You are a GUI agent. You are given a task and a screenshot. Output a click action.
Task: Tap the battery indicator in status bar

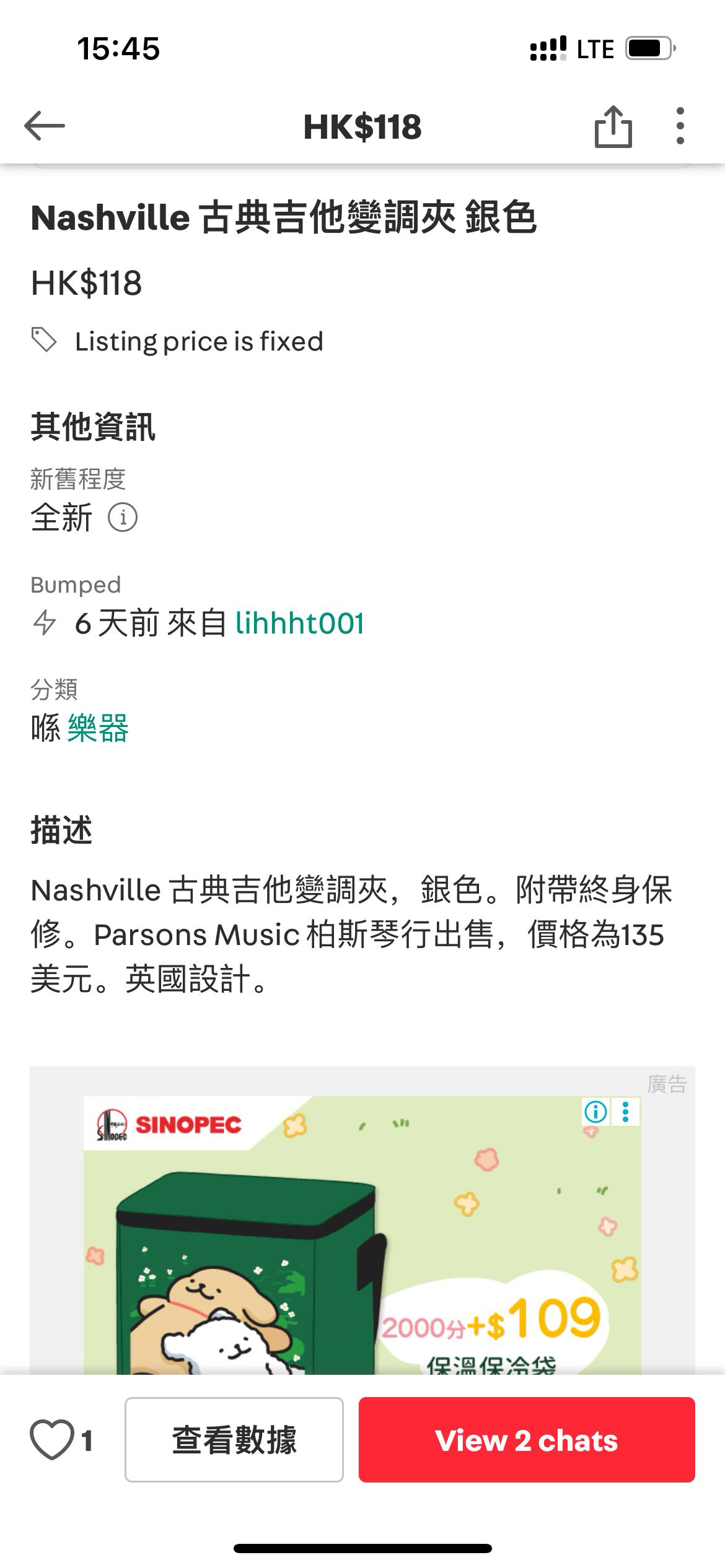pyautogui.click(x=648, y=49)
